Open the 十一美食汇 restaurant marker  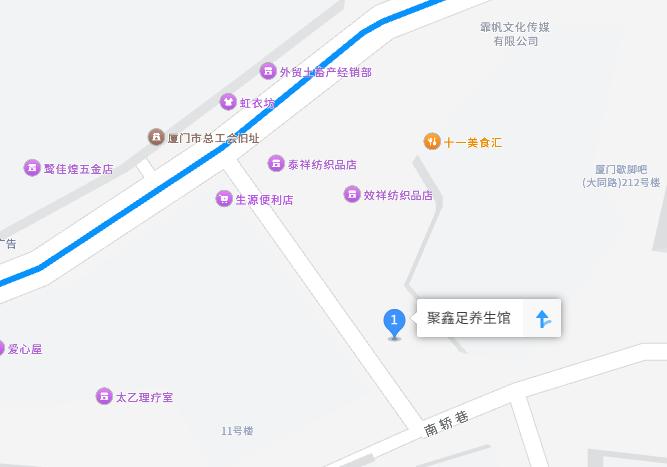click(x=431, y=142)
